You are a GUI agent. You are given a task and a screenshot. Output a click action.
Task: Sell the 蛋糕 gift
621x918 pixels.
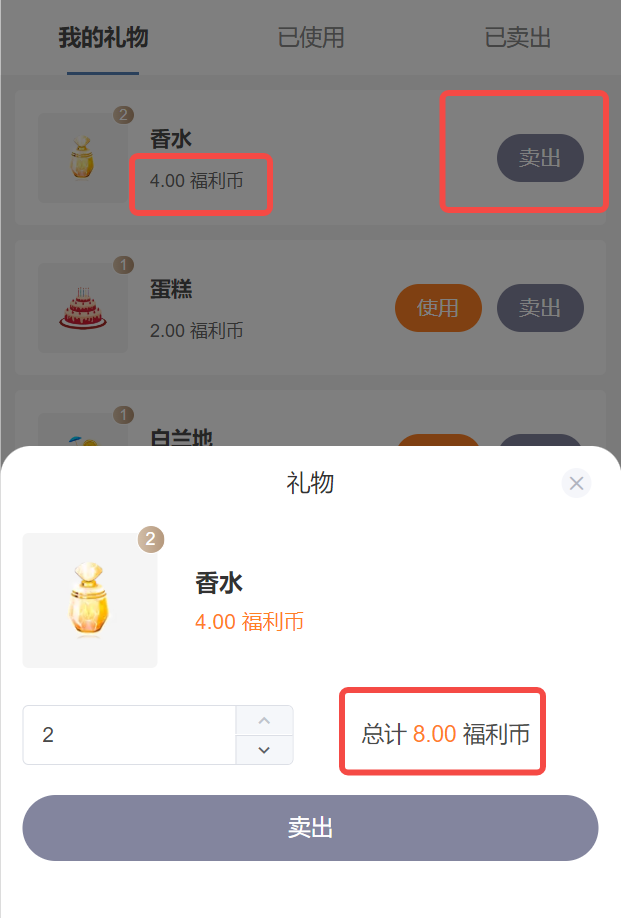(x=540, y=308)
